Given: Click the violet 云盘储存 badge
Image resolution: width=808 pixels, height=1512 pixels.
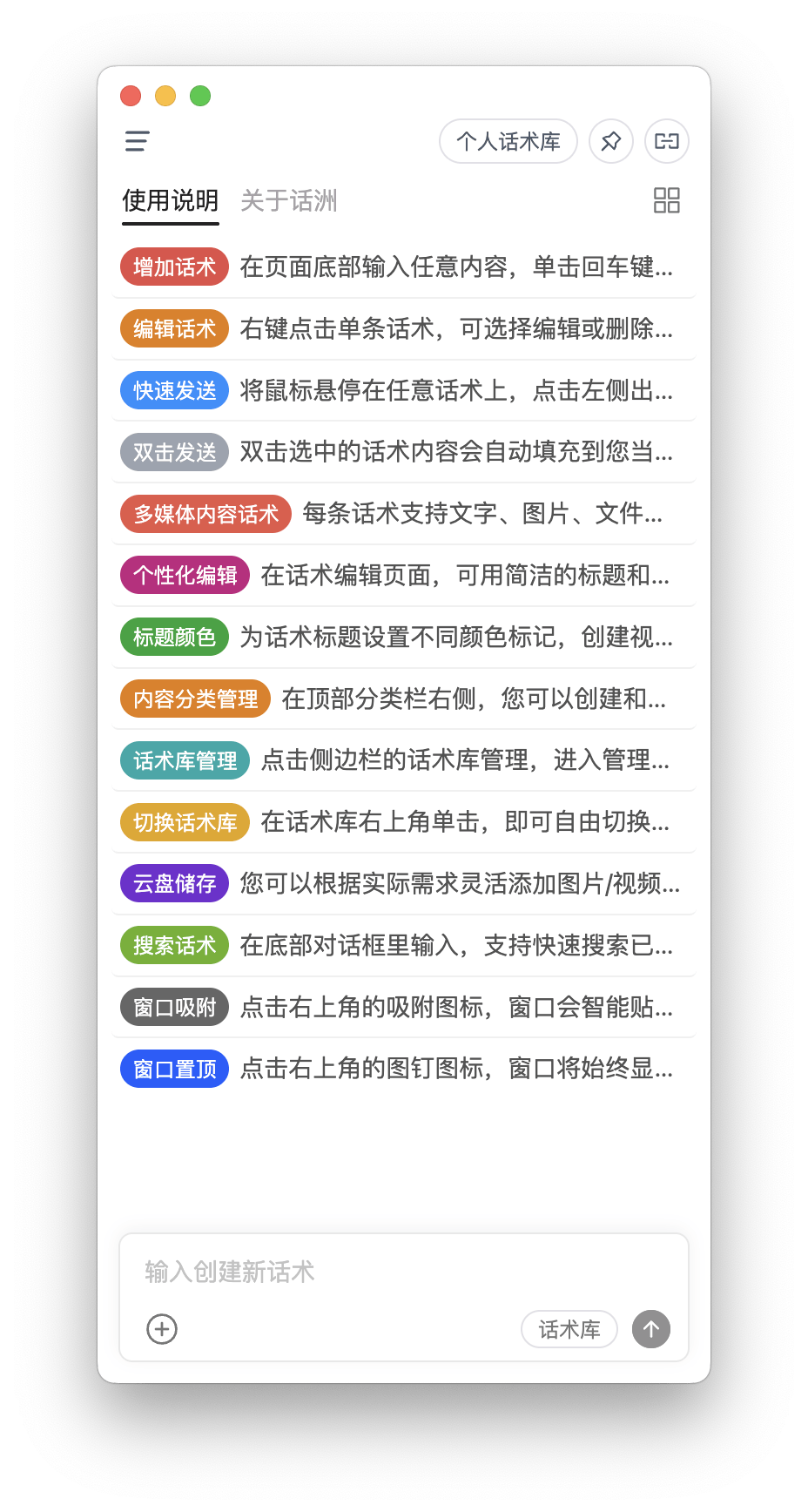Looking at the screenshot, I should click(173, 883).
